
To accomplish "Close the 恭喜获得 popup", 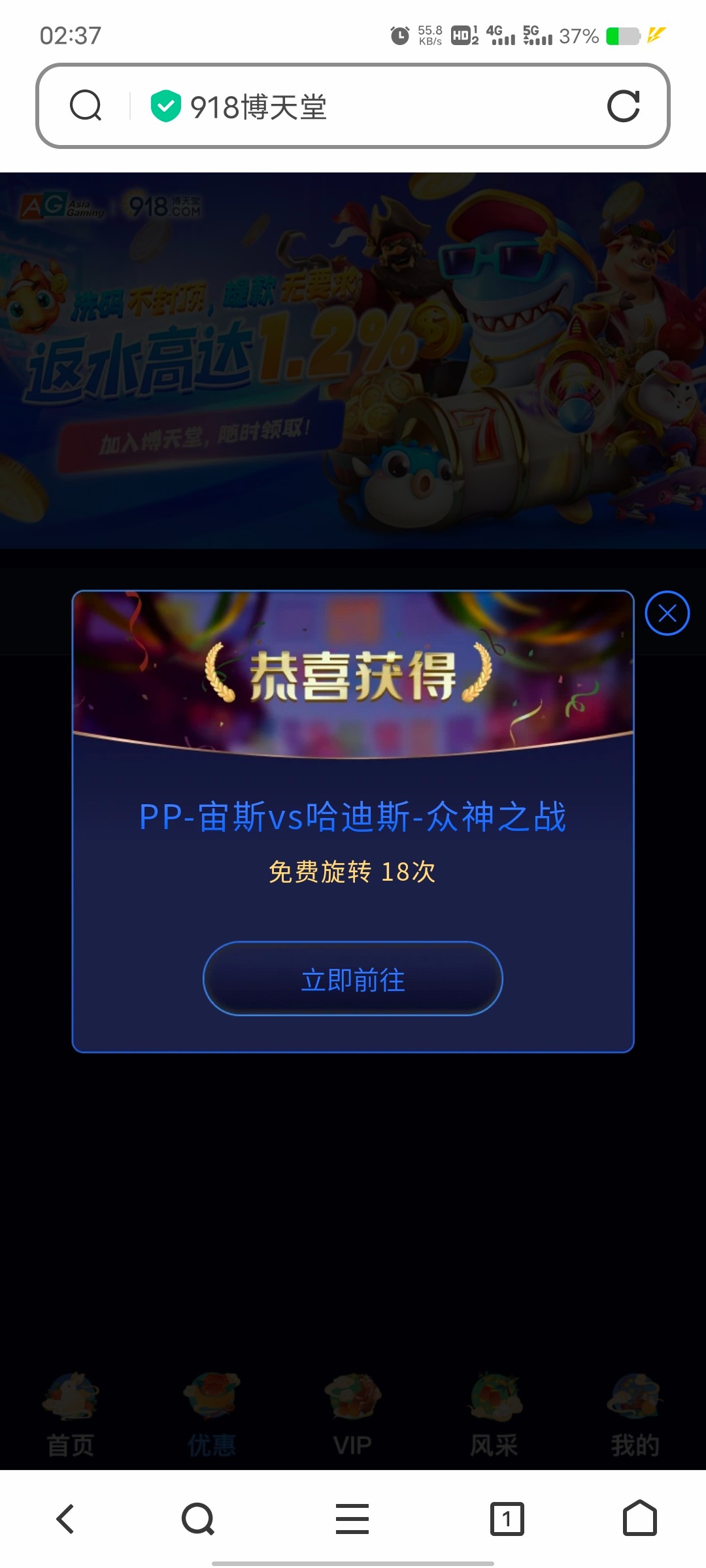I will 667,613.
